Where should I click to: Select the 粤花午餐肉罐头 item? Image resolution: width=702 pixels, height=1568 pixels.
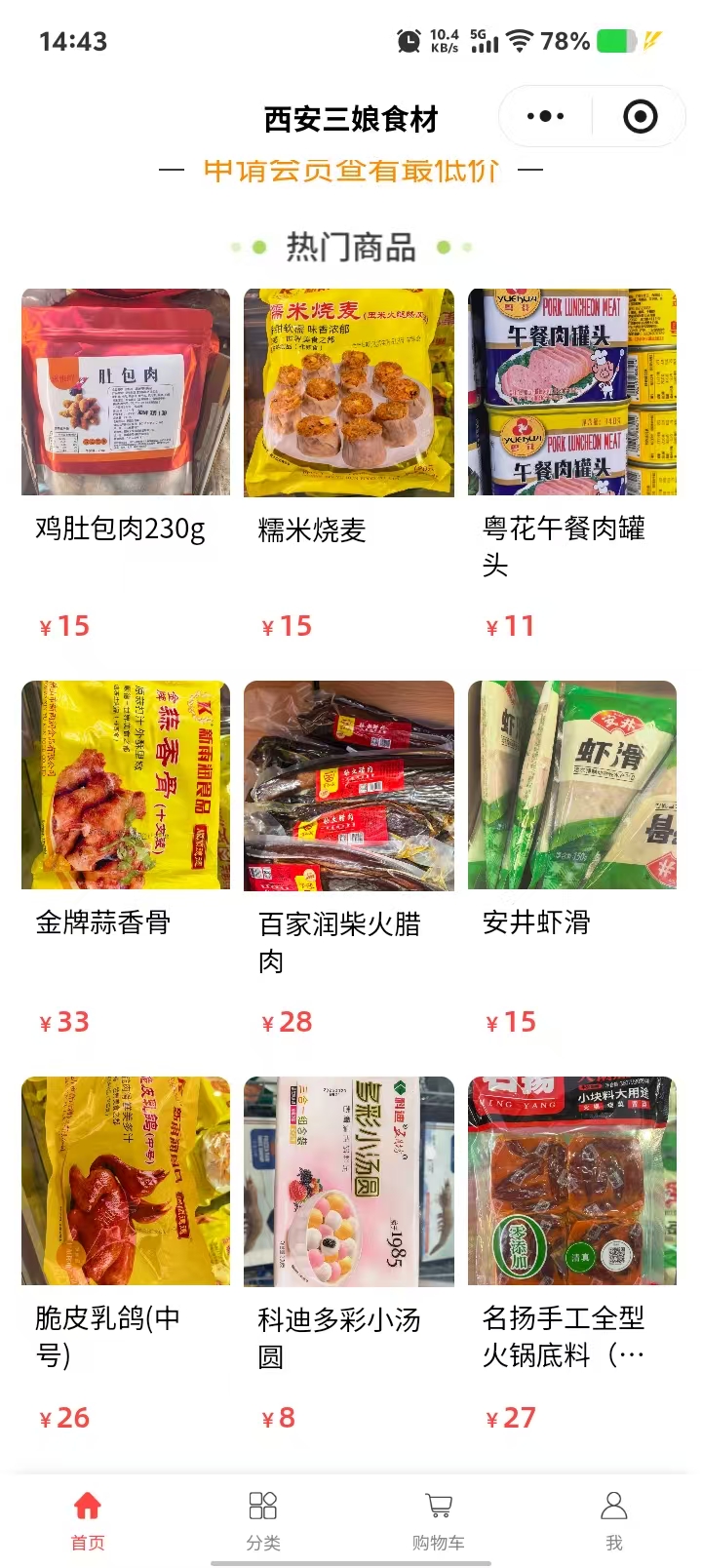[x=572, y=393]
